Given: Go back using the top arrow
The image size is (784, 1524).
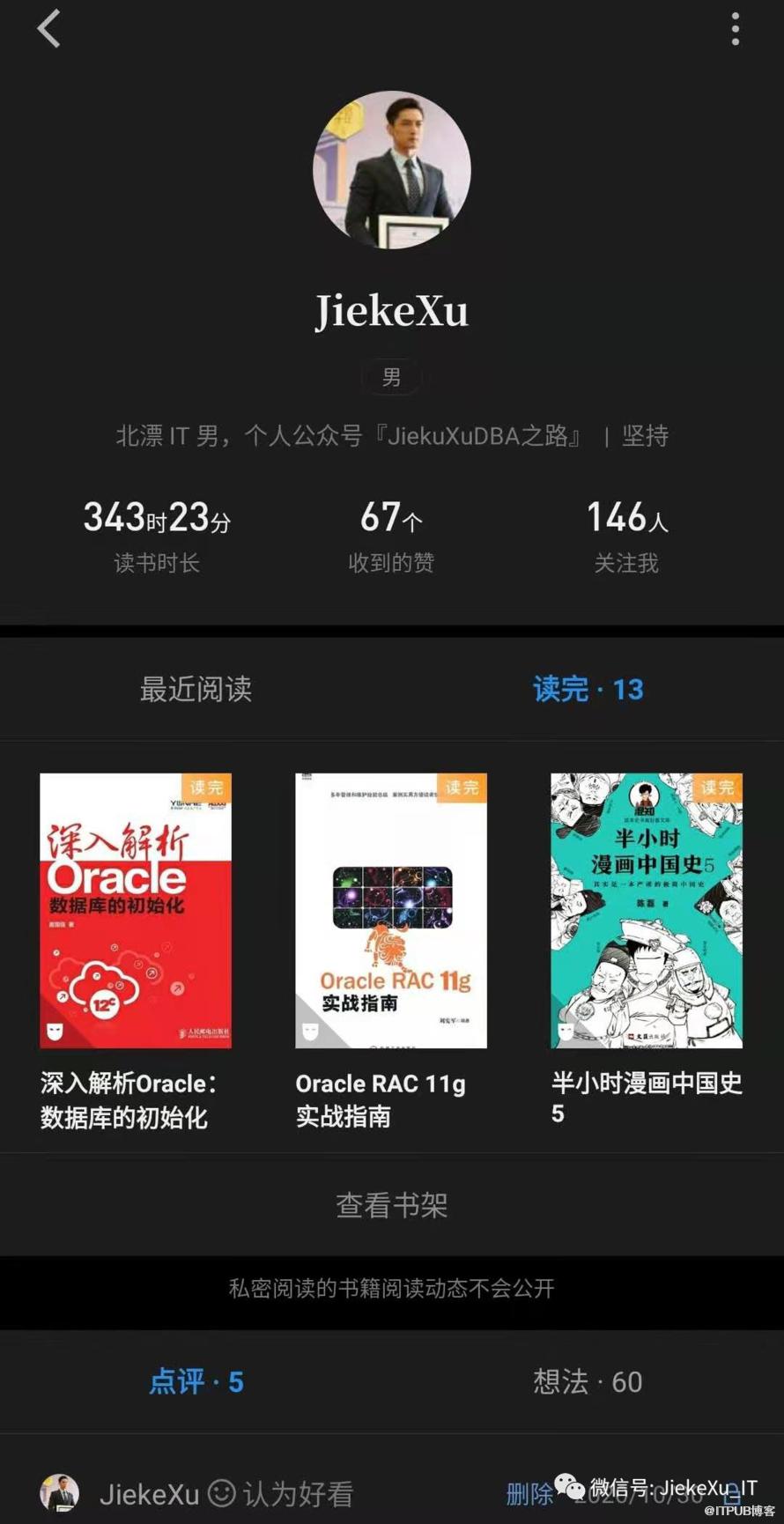Looking at the screenshot, I should [x=49, y=29].
